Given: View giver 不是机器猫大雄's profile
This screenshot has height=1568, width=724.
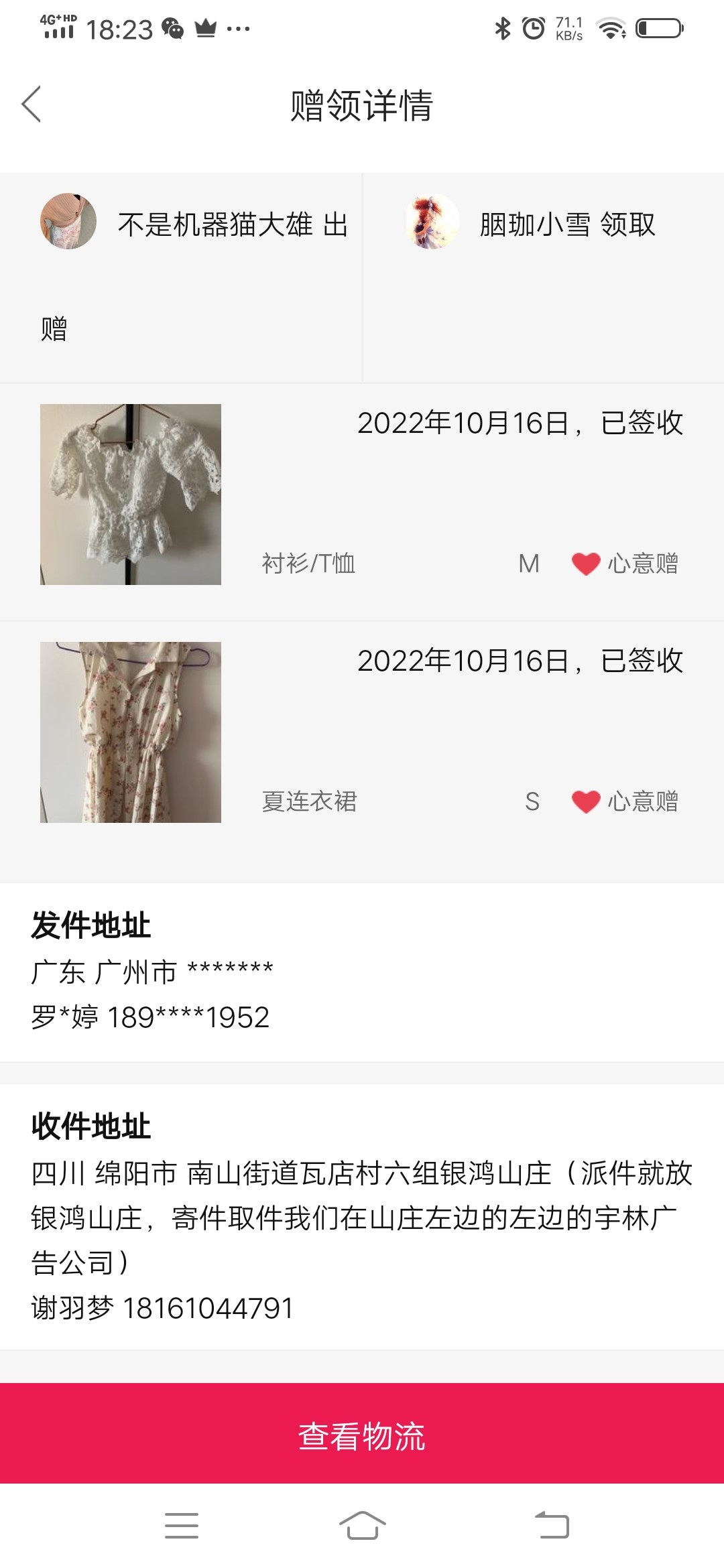Looking at the screenshot, I should [x=68, y=222].
